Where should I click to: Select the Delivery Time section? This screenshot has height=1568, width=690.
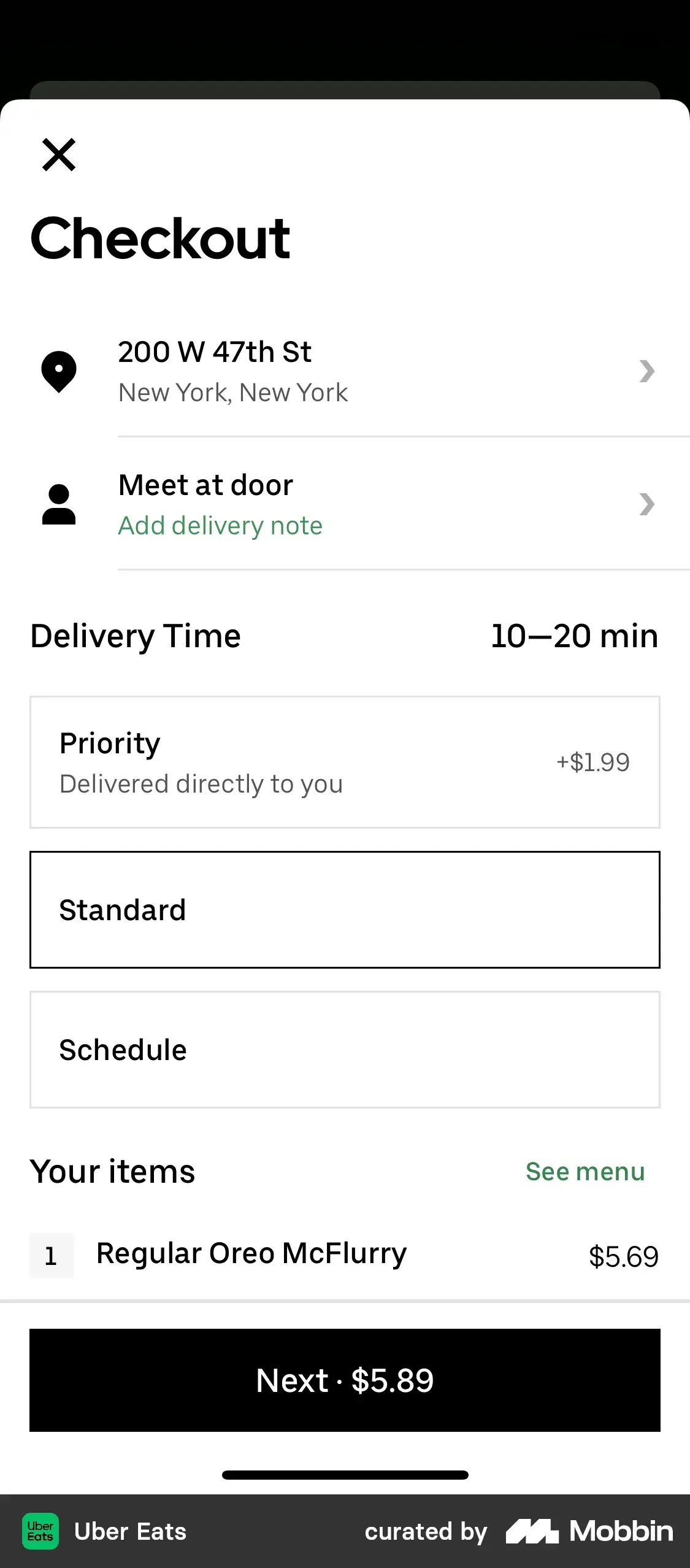point(136,636)
